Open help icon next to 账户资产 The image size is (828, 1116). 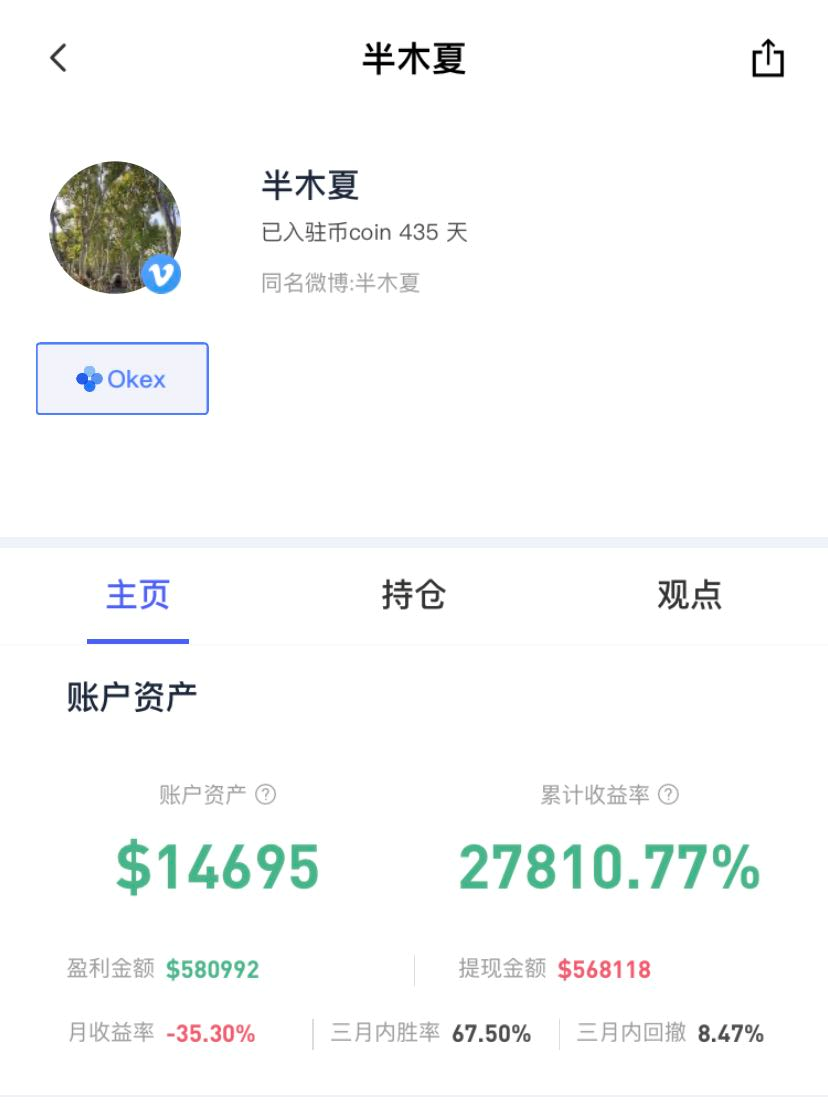[266, 795]
